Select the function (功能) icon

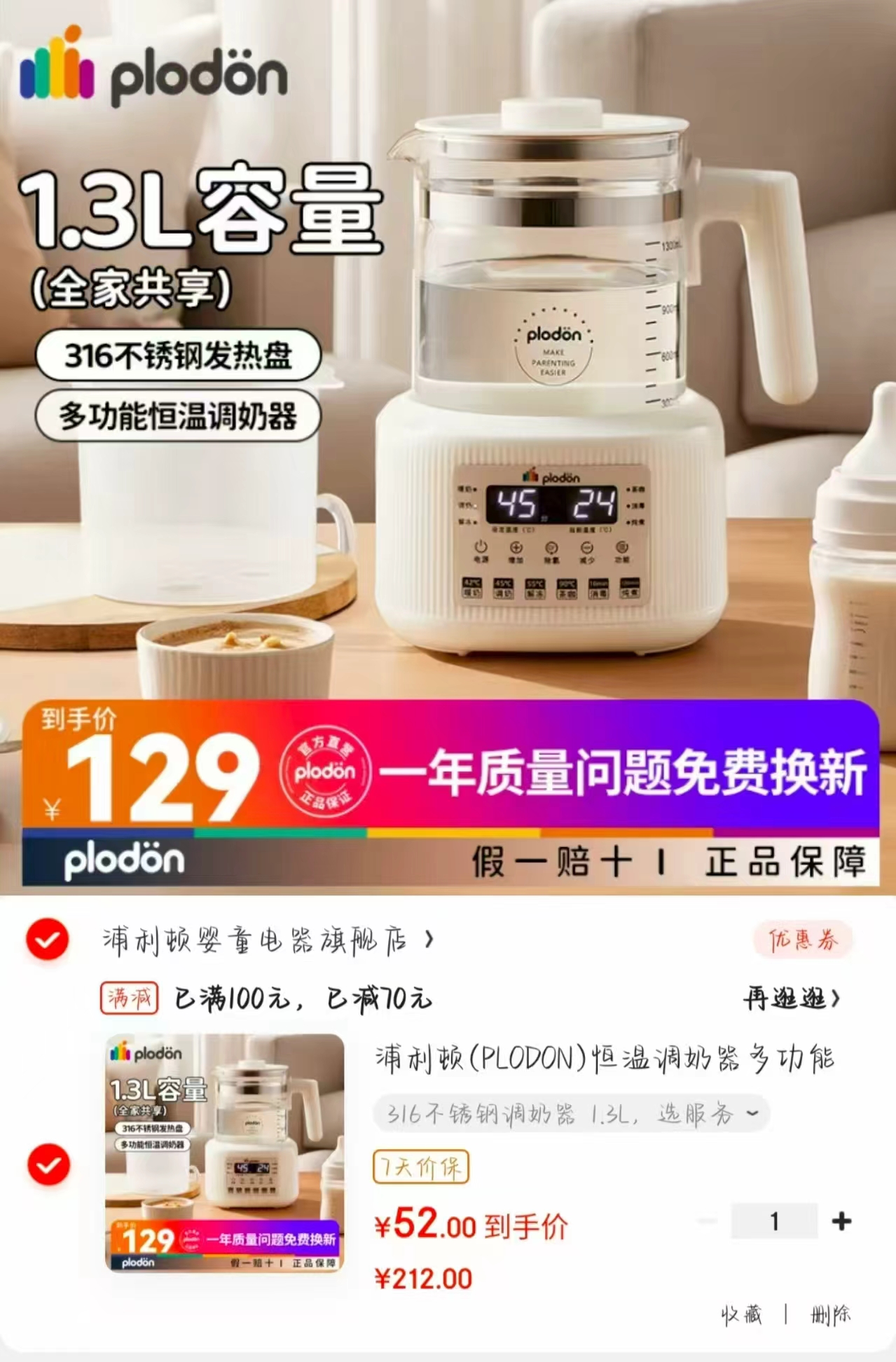coord(623,548)
